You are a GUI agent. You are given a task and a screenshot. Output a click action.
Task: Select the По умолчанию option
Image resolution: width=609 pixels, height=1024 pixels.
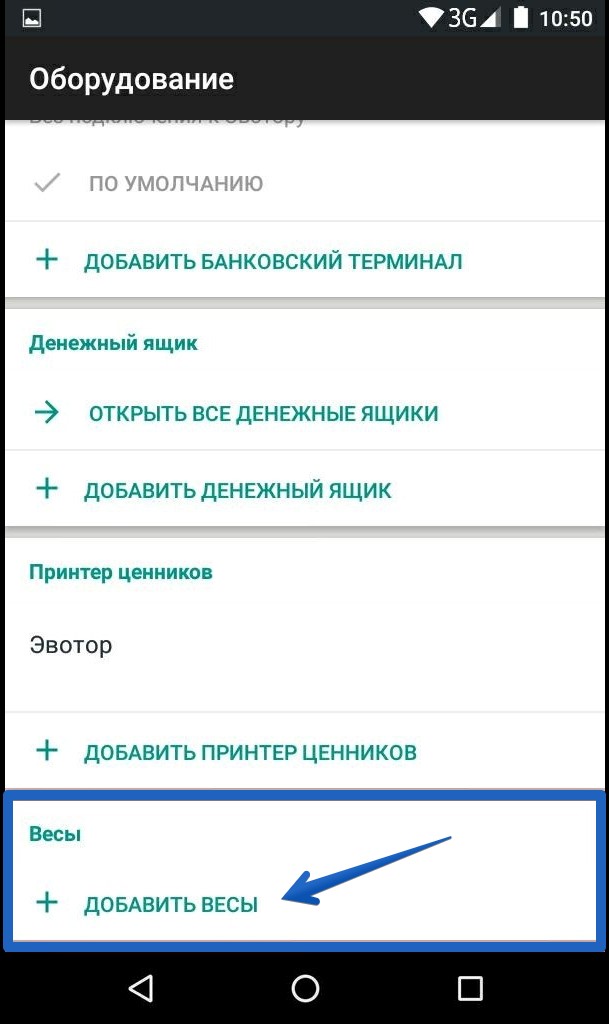tap(175, 184)
